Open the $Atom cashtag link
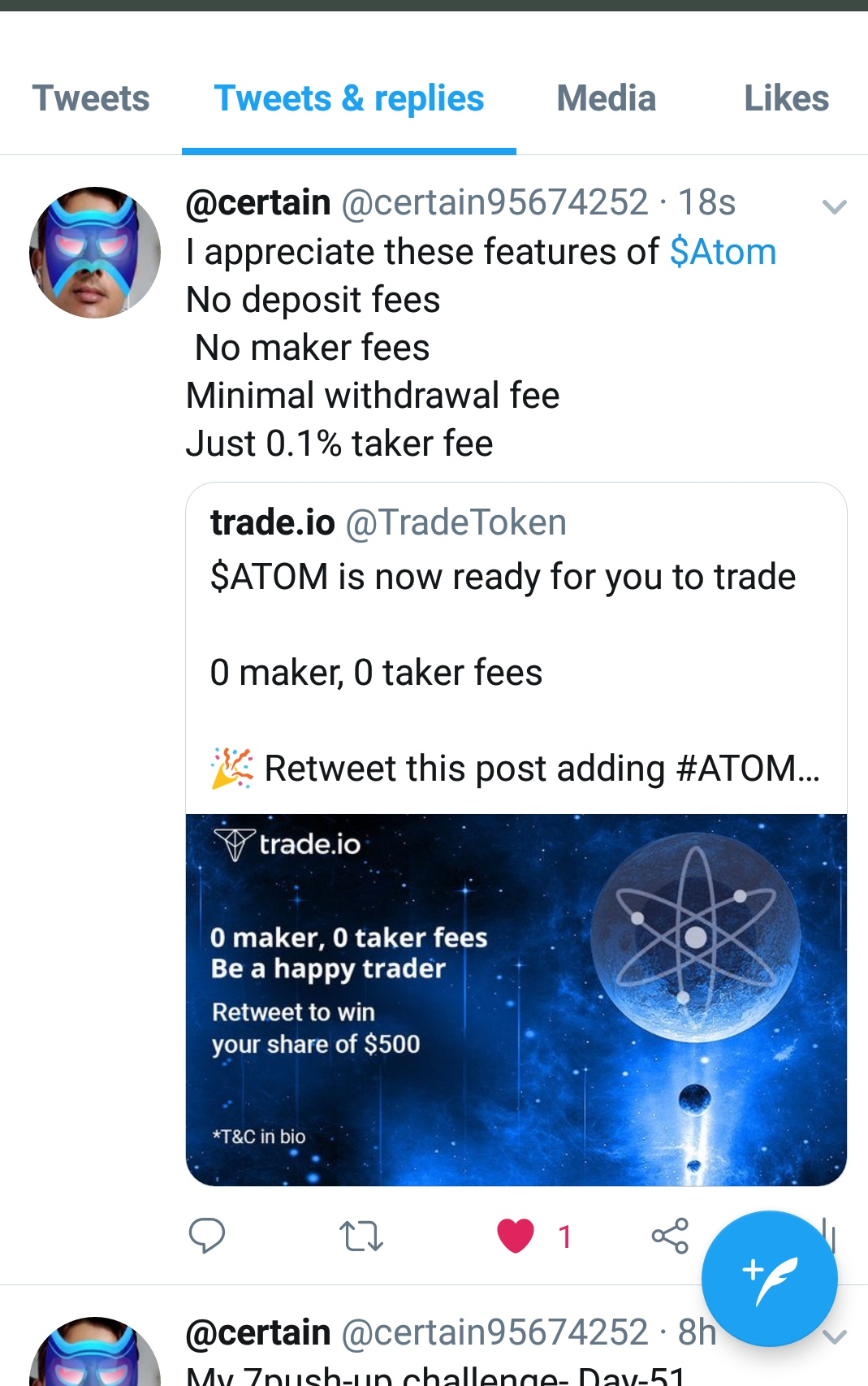The height and width of the screenshot is (1386, 868). pos(722,252)
